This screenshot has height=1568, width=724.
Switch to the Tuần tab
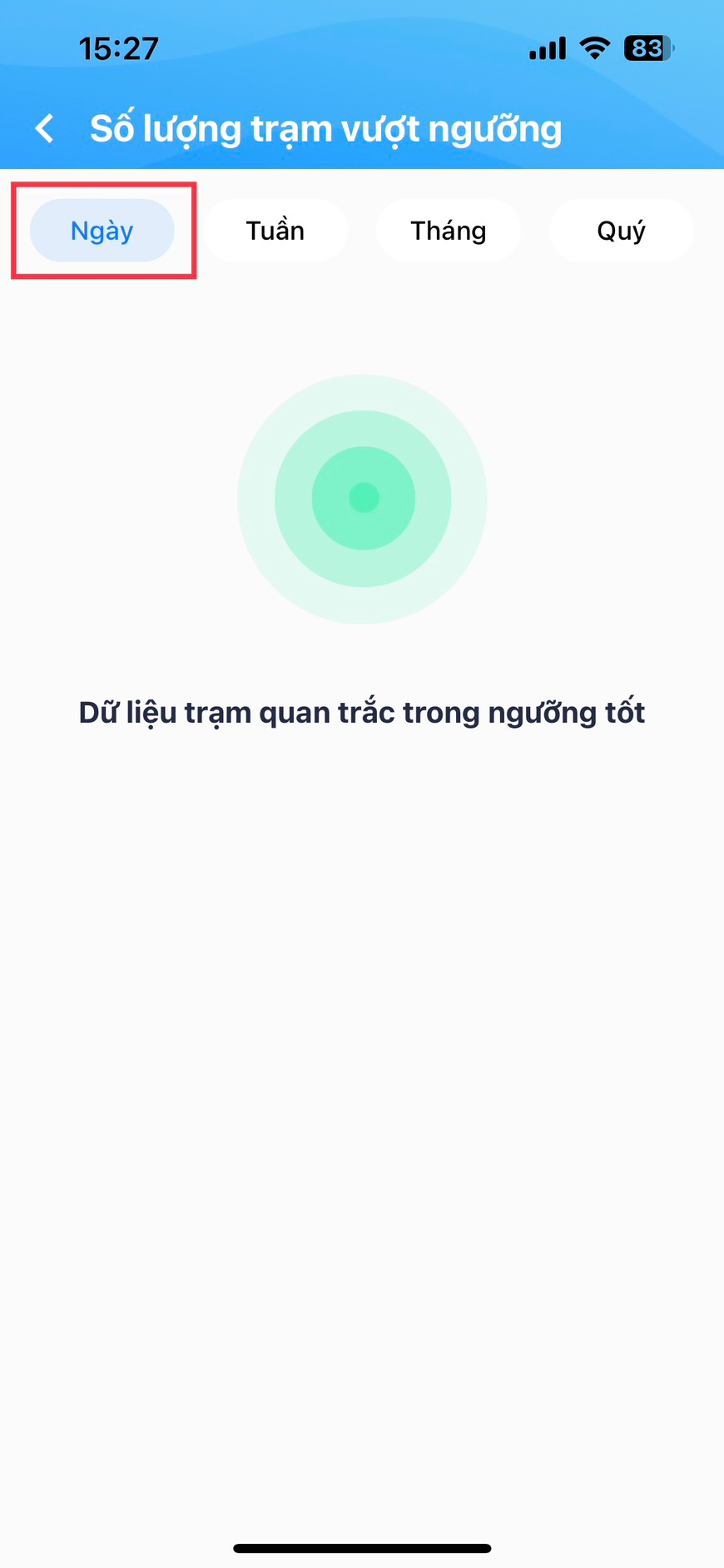[x=275, y=231]
